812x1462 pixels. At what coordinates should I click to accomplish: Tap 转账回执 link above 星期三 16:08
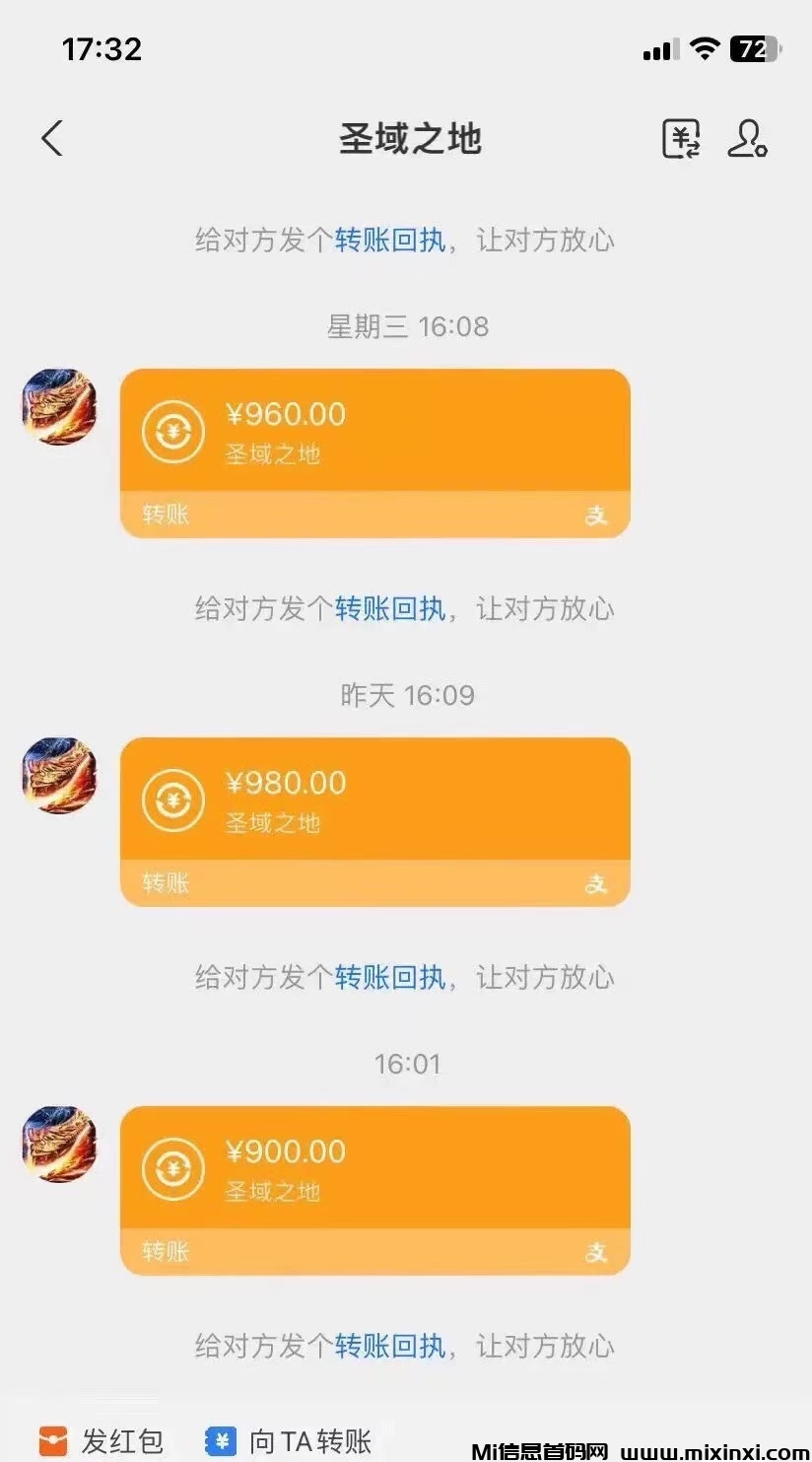[x=390, y=241]
